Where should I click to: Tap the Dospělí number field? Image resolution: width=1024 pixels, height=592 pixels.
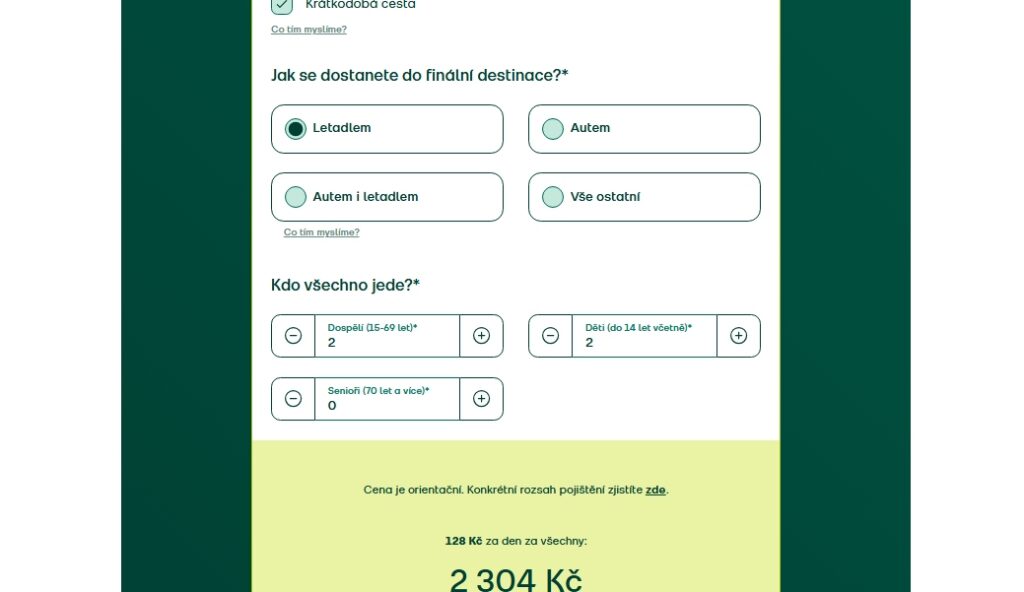[386, 342]
